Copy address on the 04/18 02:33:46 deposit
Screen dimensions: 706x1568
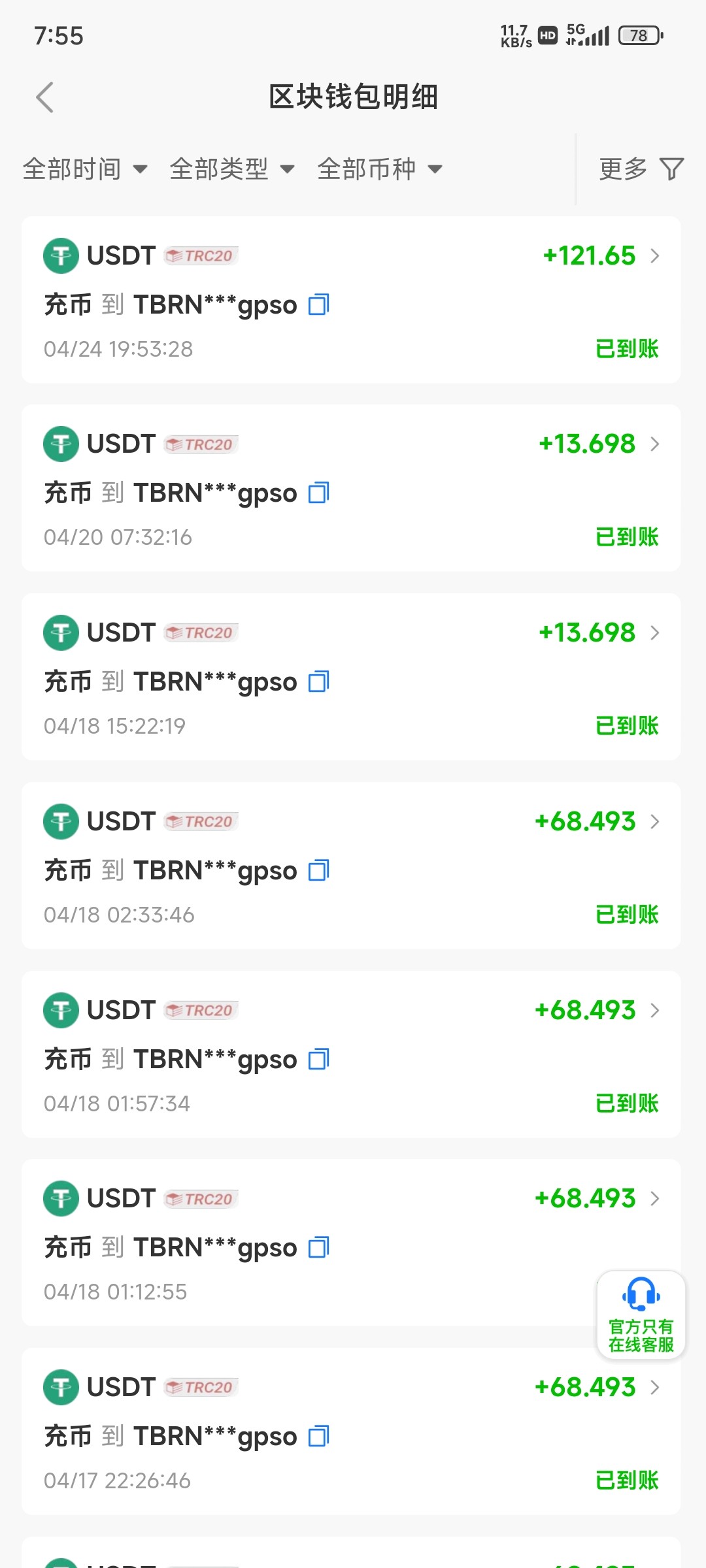pos(319,870)
